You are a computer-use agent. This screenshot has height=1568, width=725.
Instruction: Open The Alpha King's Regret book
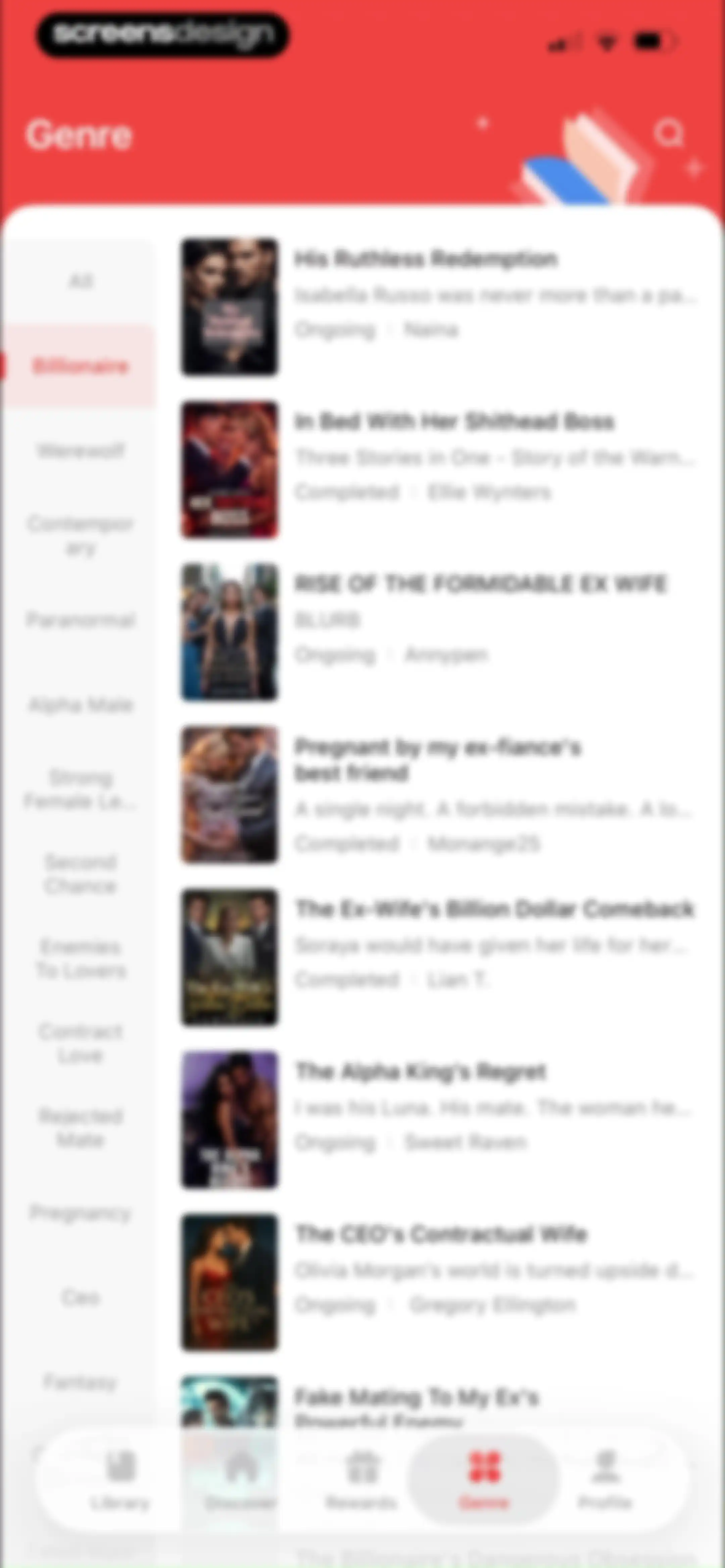[439, 1120]
